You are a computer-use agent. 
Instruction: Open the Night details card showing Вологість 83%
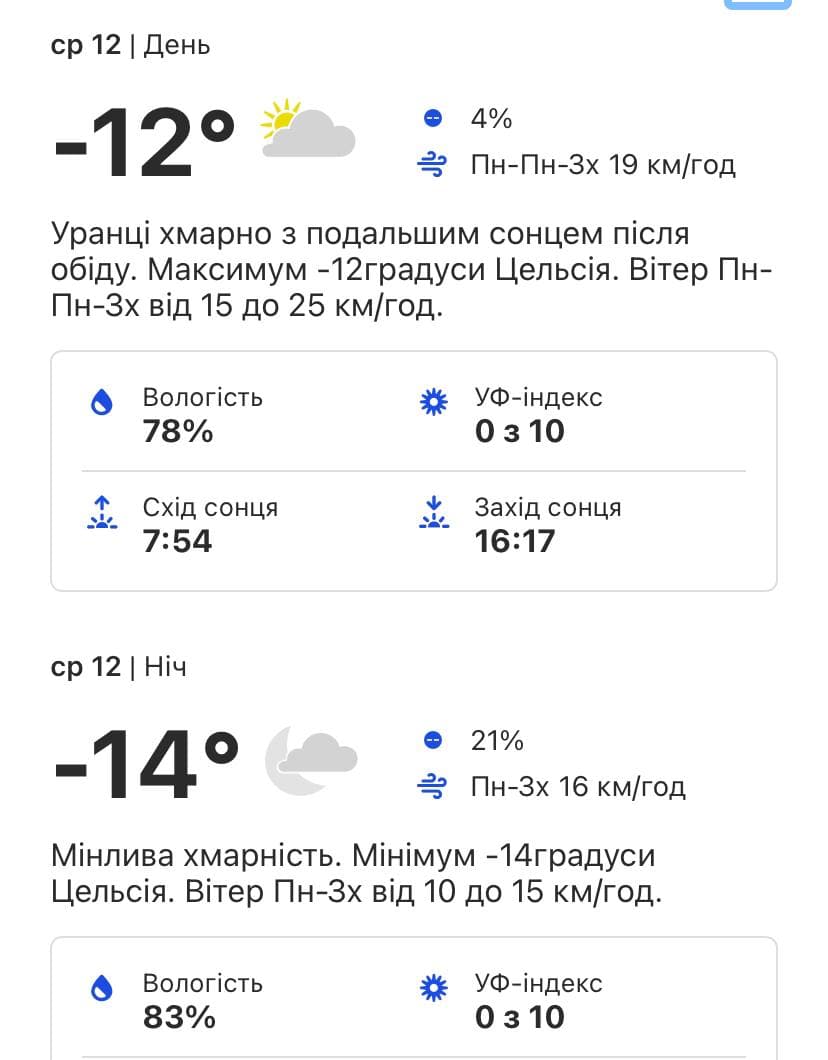click(x=414, y=1000)
